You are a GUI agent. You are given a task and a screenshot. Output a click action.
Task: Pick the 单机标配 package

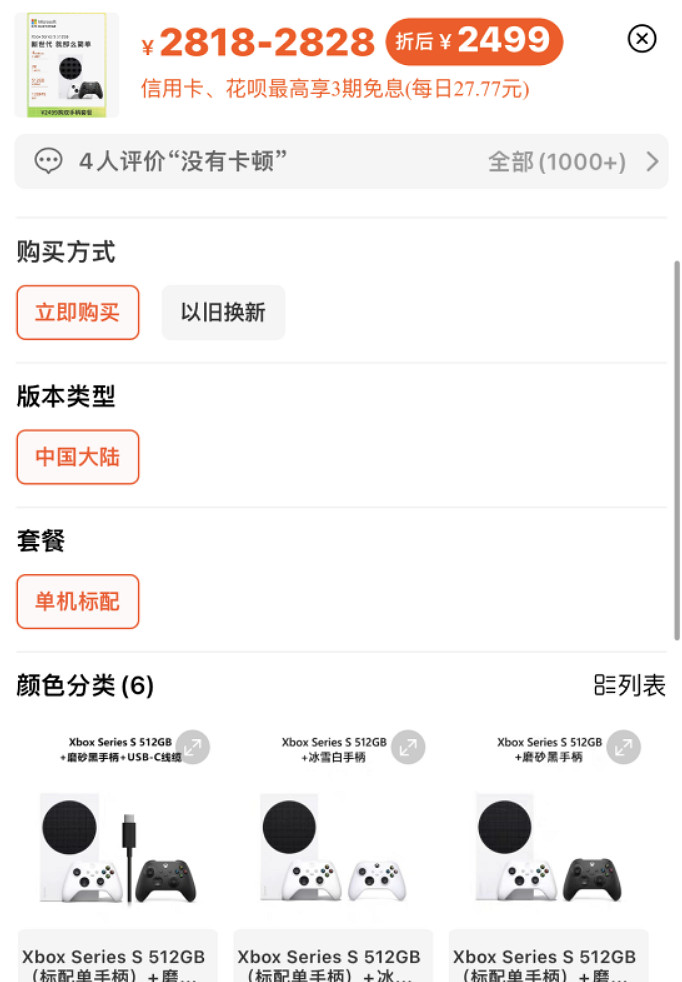[x=78, y=601]
